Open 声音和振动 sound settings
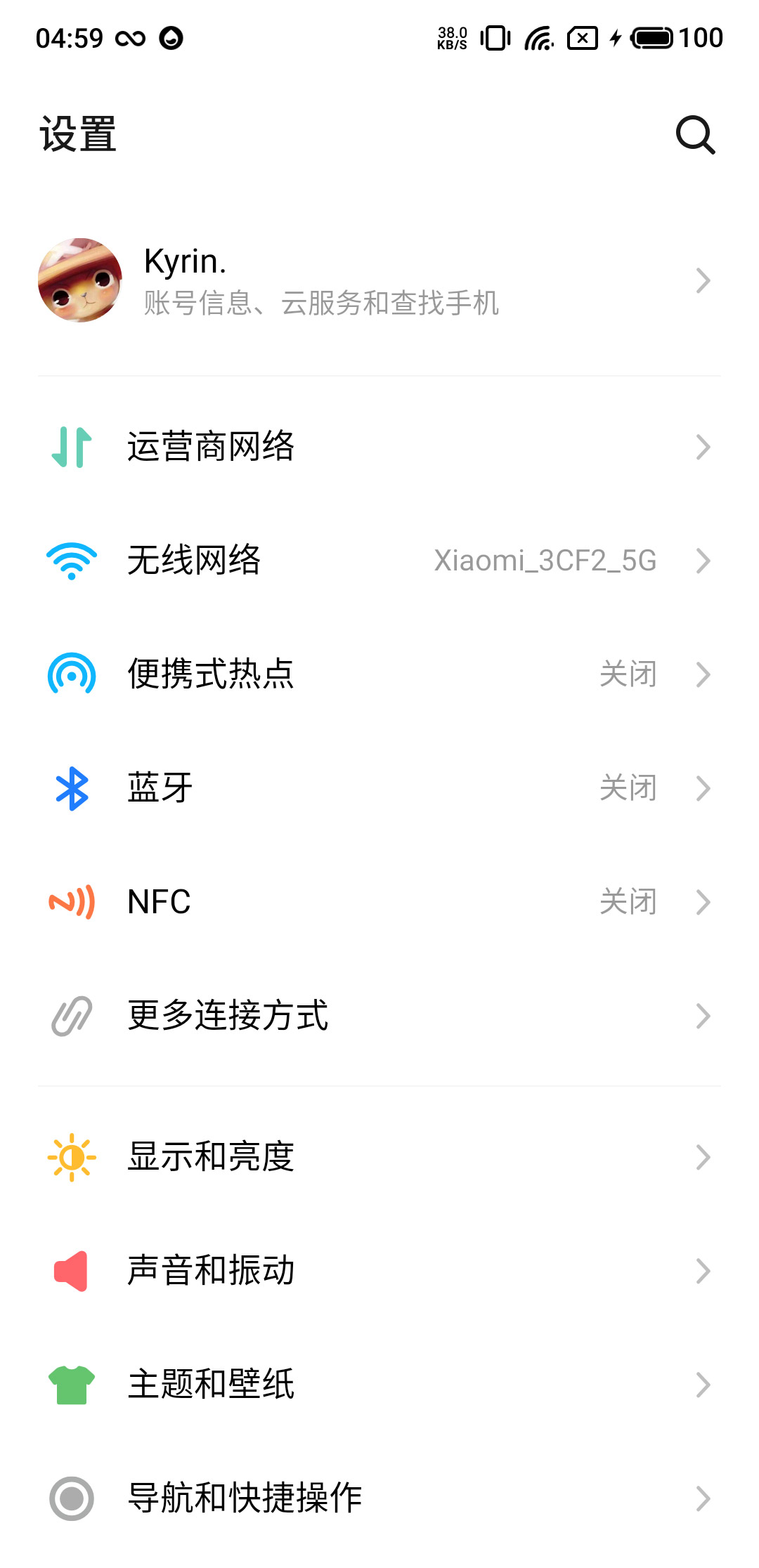The height and width of the screenshot is (1568, 759). pyautogui.click(x=379, y=1271)
